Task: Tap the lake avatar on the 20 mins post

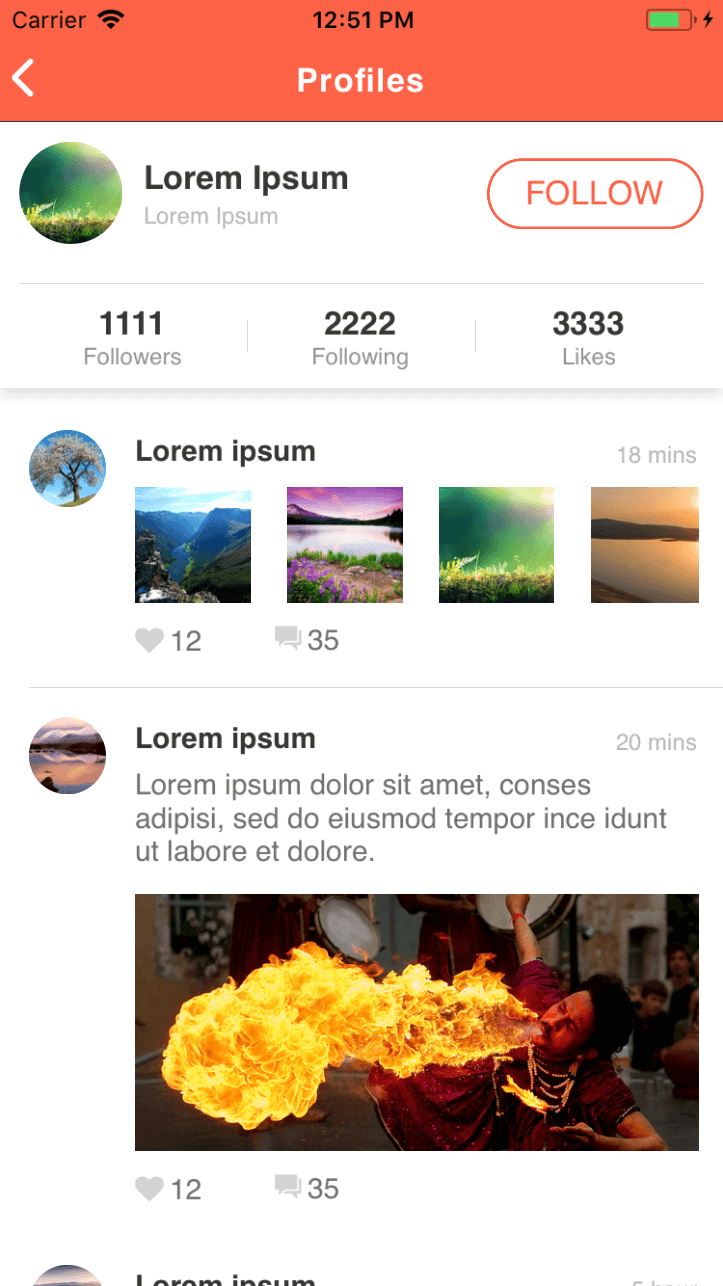Action: point(67,755)
